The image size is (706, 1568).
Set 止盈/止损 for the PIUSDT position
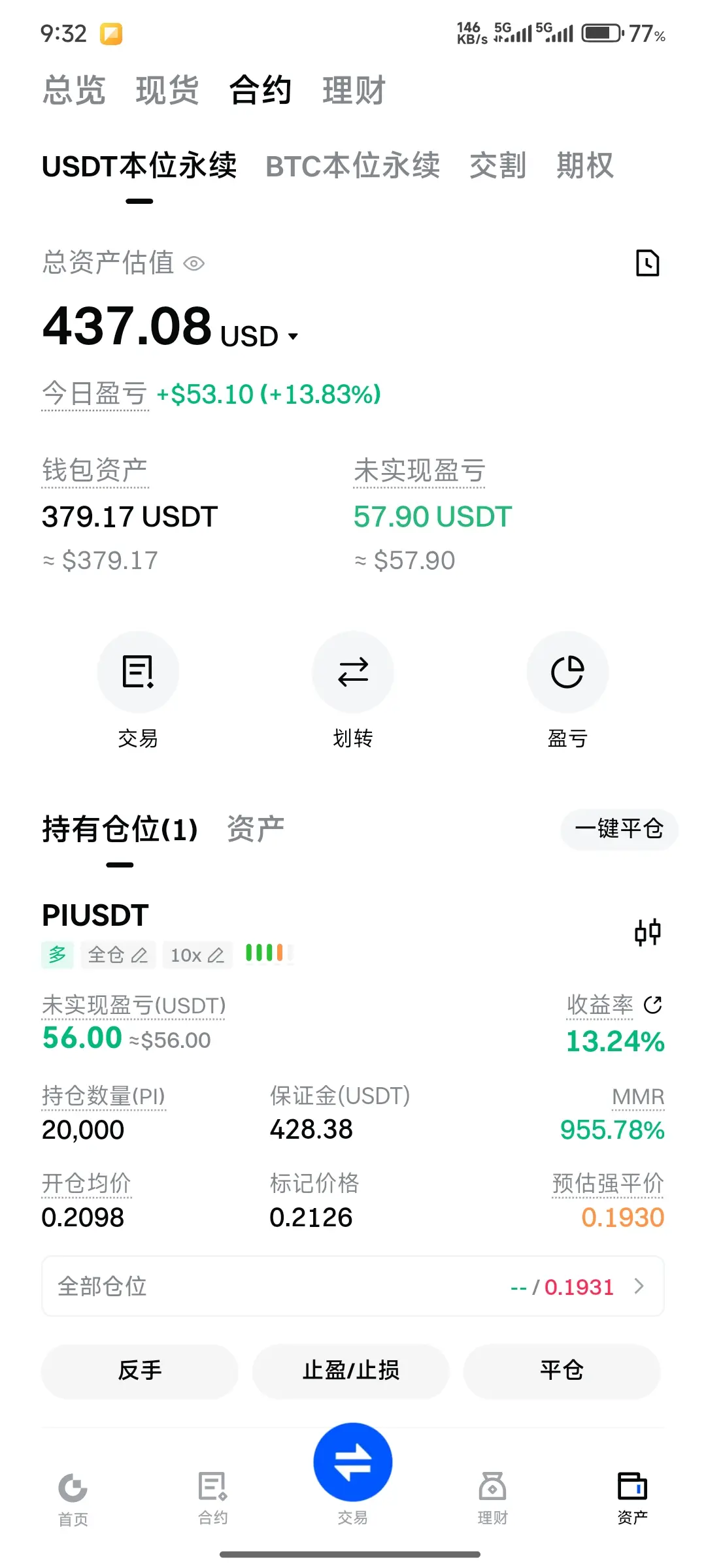pos(351,1371)
